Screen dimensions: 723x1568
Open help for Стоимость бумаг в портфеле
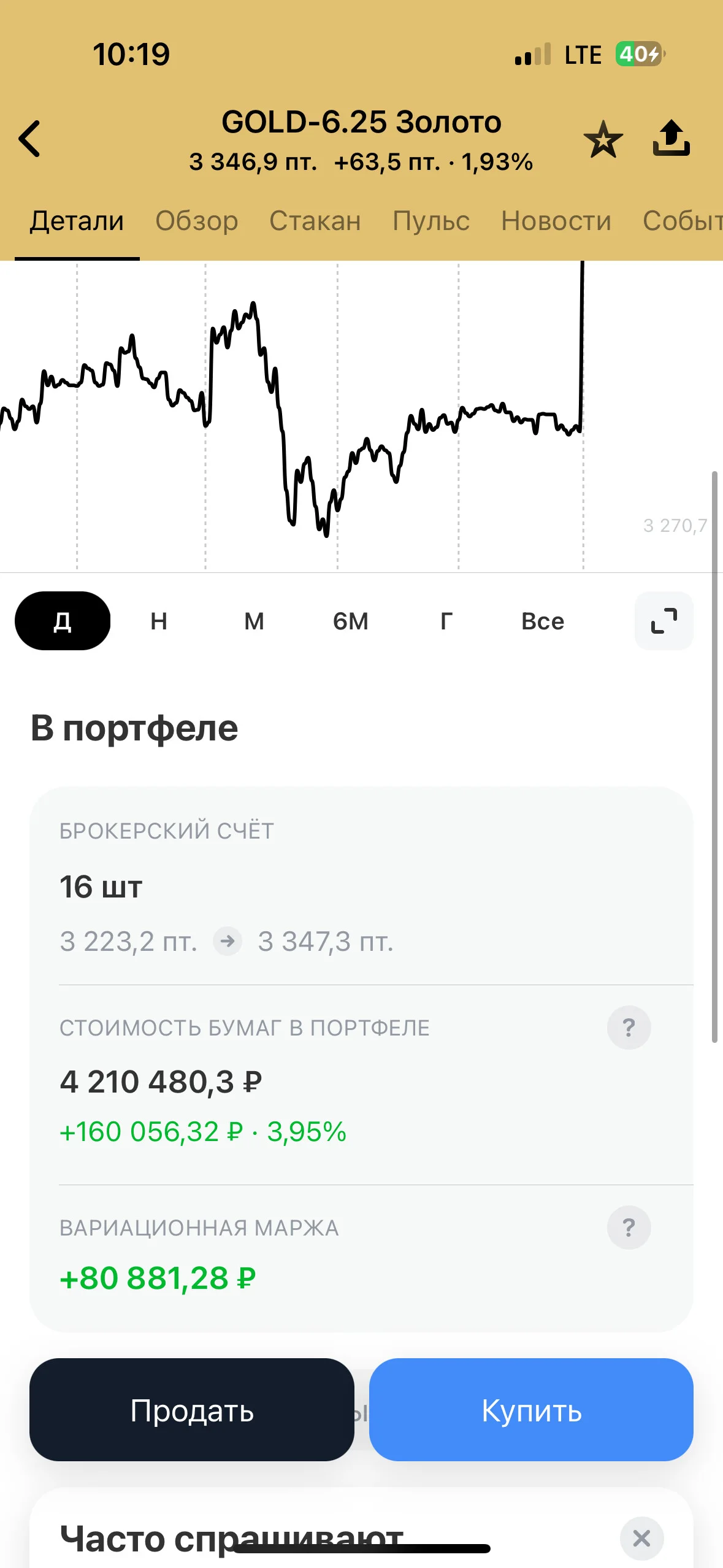(629, 1028)
